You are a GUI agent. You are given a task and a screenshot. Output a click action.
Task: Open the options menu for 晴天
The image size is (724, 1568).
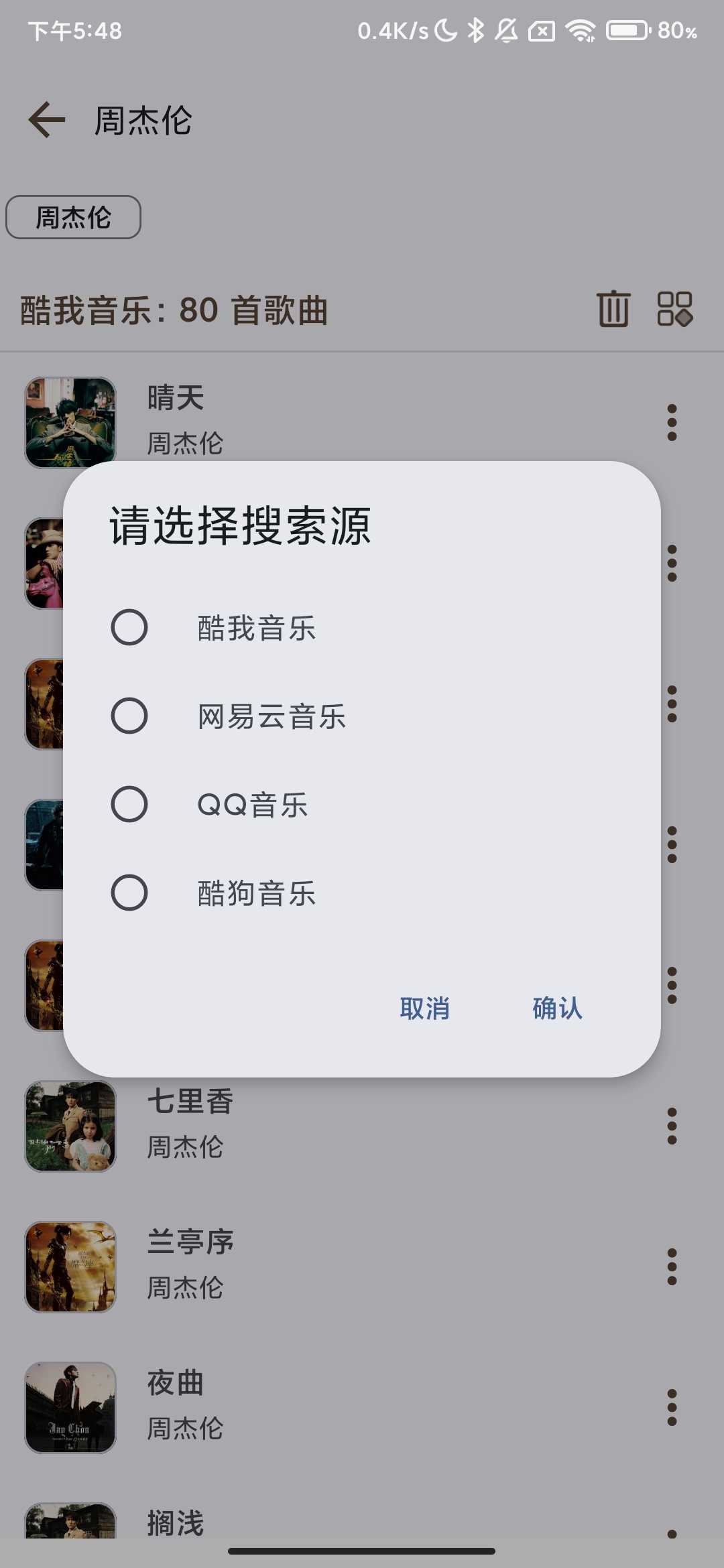(x=672, y=422)
